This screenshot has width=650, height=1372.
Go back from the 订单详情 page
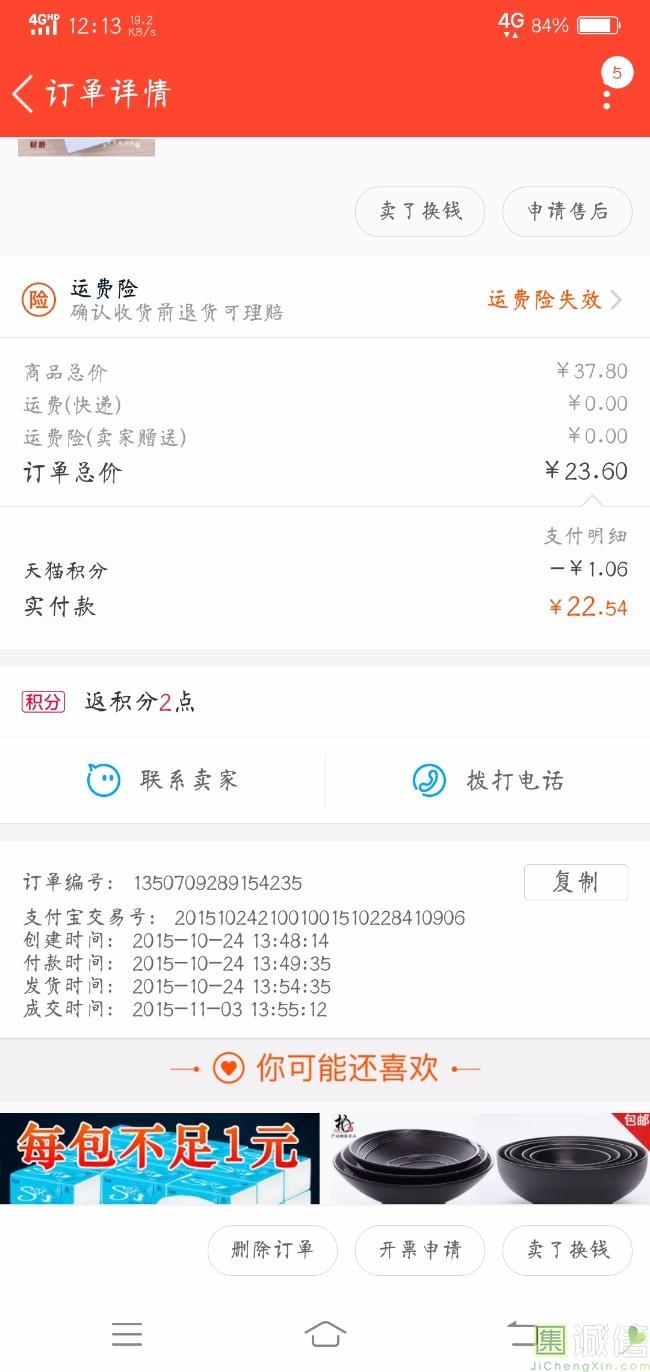coord(24,94)
